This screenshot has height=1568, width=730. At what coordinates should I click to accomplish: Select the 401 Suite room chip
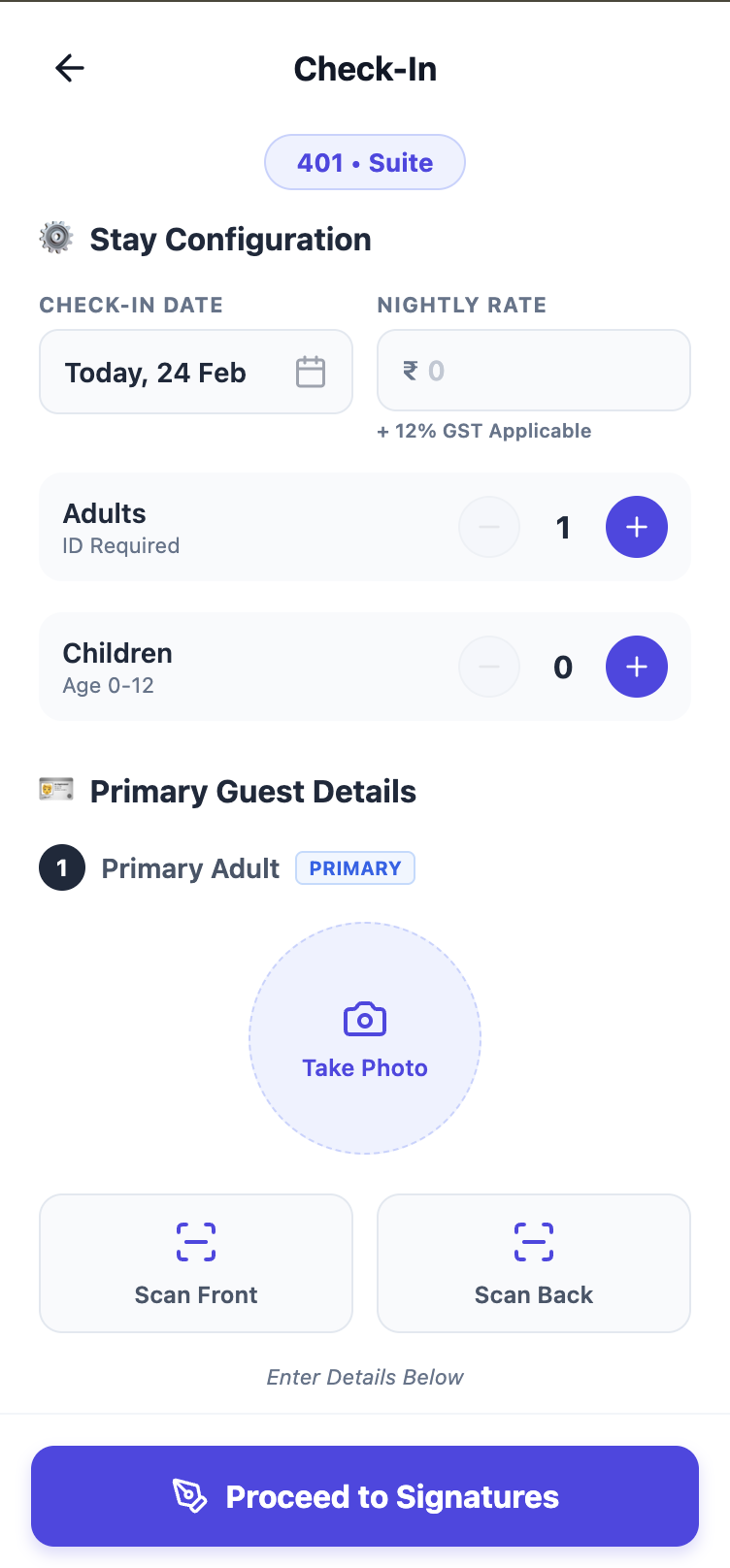click(x=364, y=162)
